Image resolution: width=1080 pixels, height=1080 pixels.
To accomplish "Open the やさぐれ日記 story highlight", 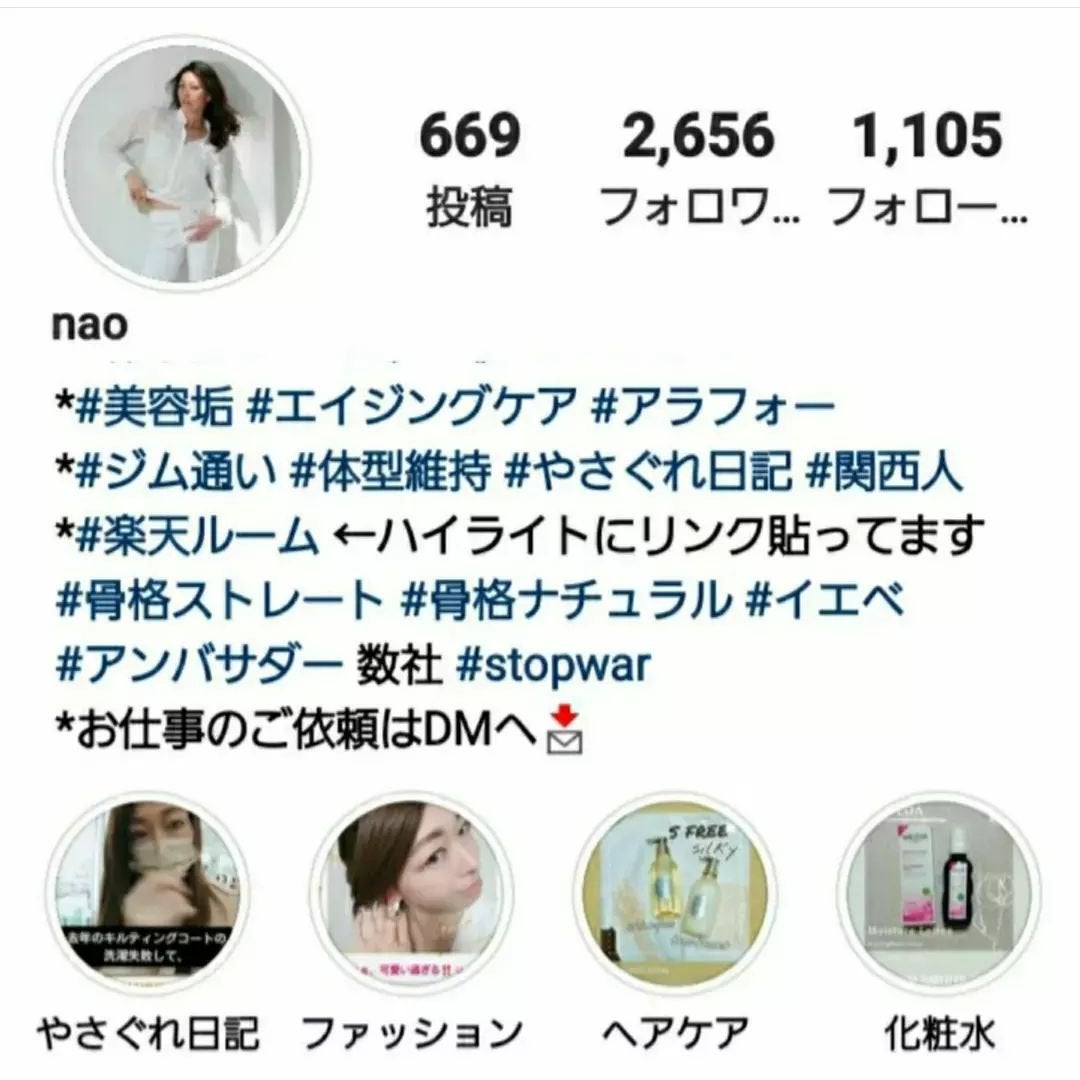I will 148,894.
